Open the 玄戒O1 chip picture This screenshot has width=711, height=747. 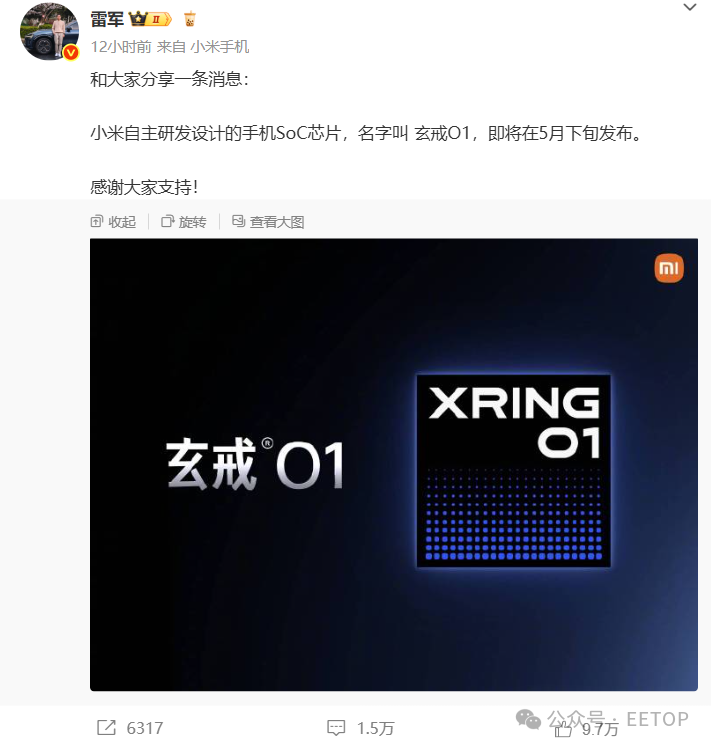coord(394,464)
